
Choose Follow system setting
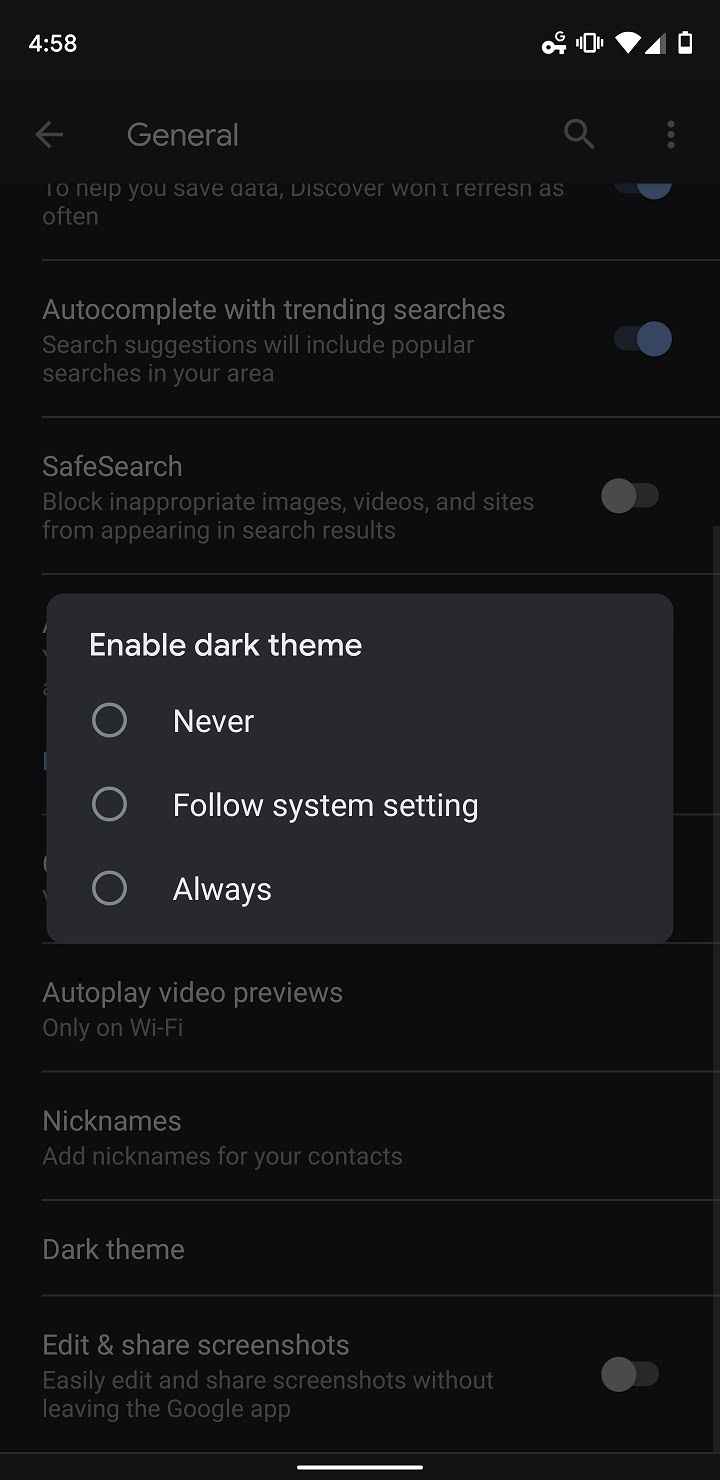[109, 804]
